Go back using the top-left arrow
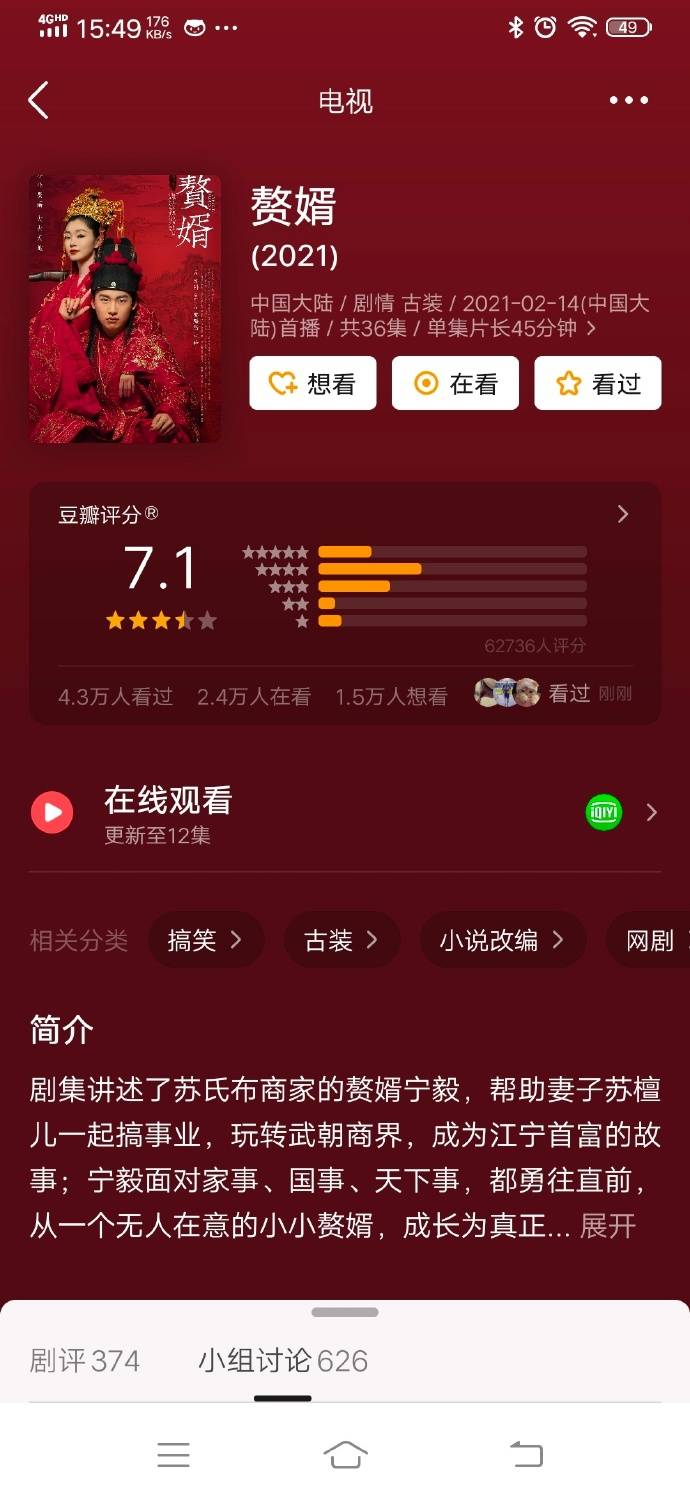690x1495 pixels. point(39,101)
